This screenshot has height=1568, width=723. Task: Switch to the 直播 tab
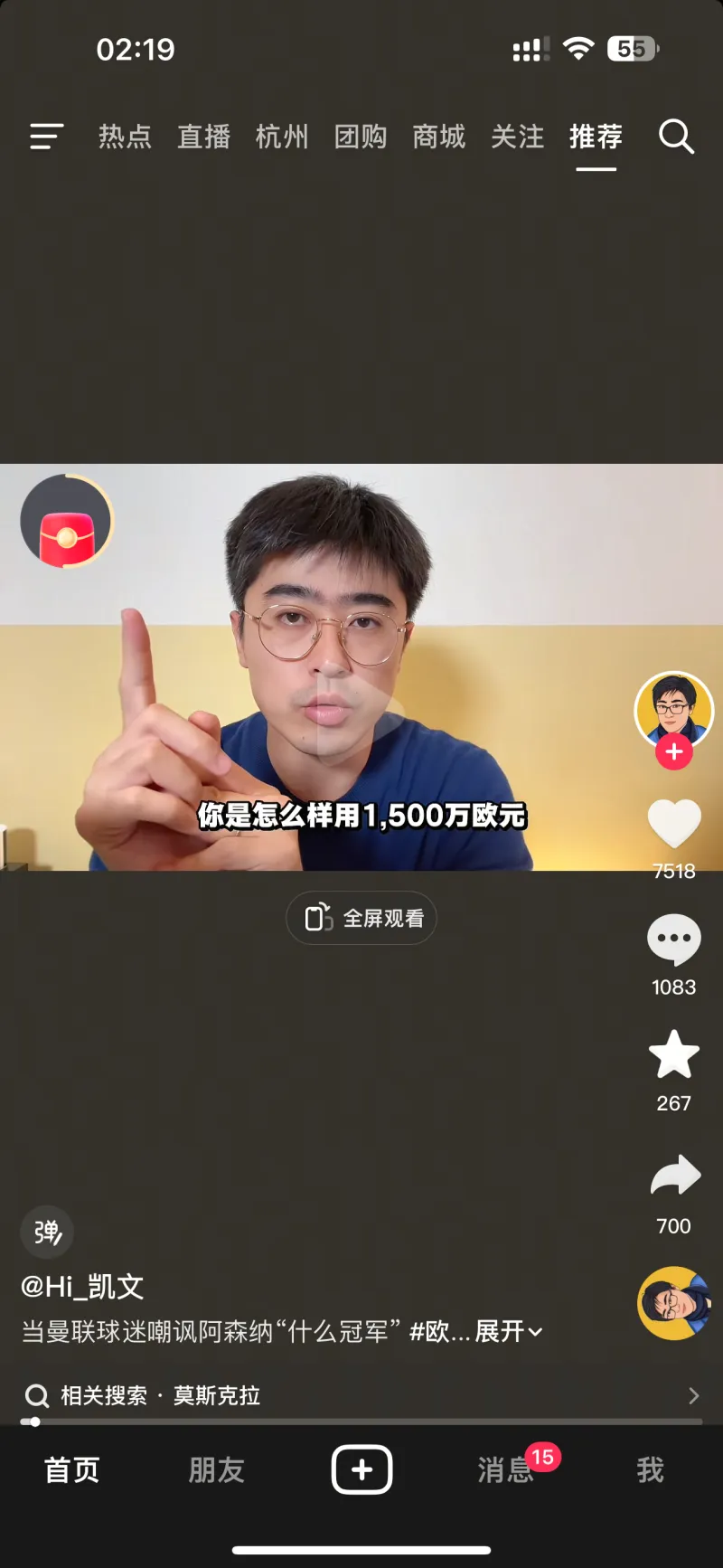(x=203, y=137)
